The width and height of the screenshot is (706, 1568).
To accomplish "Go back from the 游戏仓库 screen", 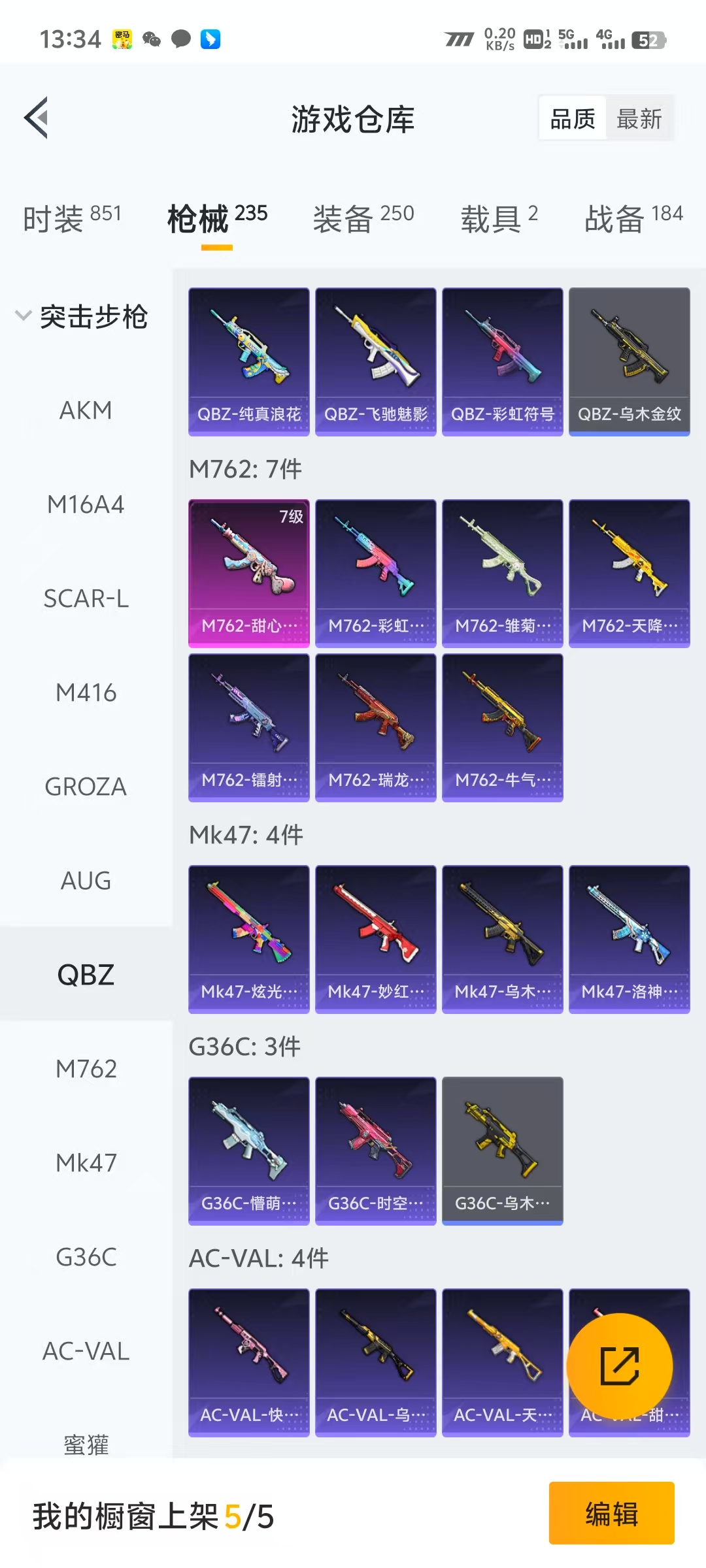I will click(37, 118).
